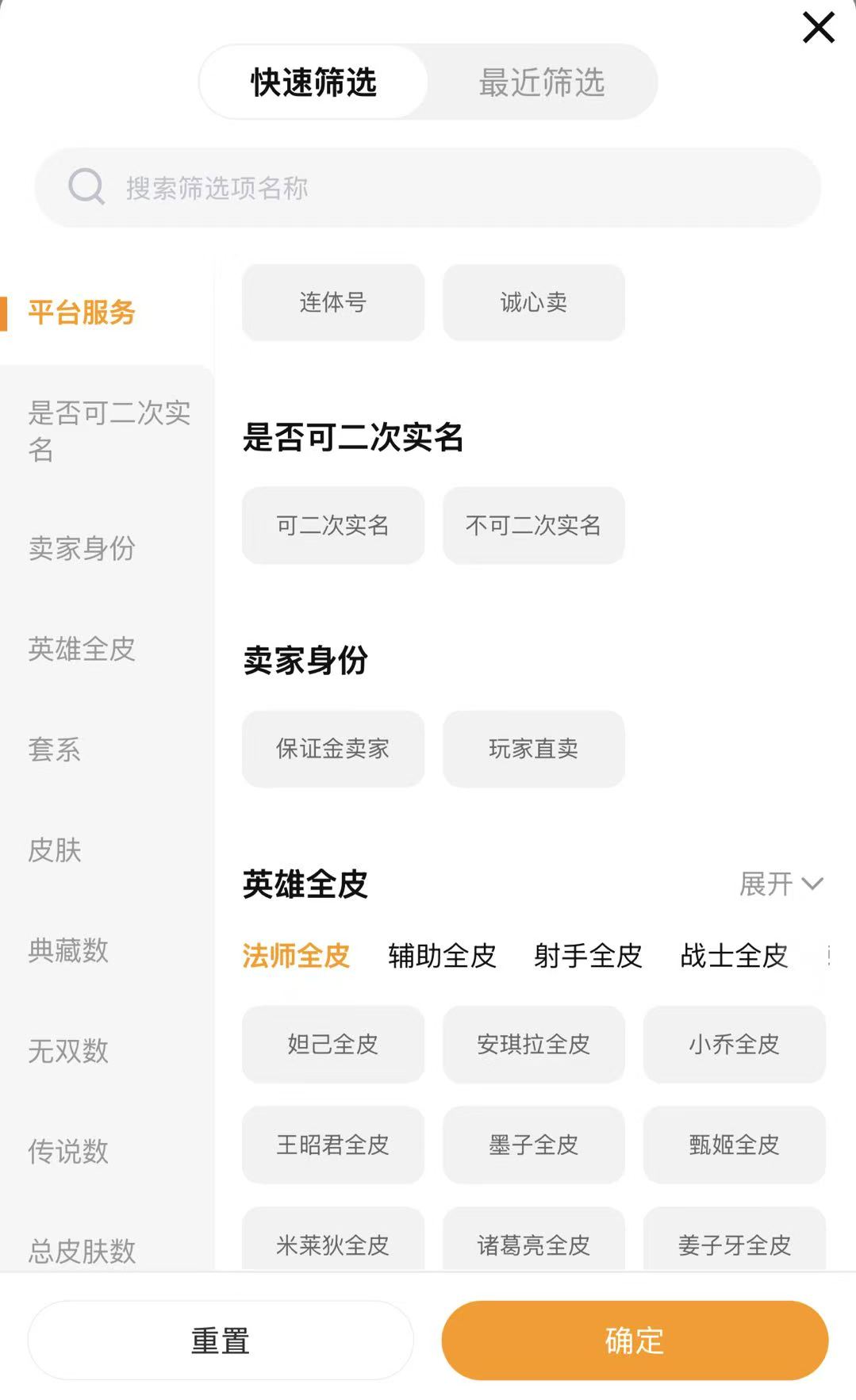Reset filters with 重置 button

coord(221,1341)
